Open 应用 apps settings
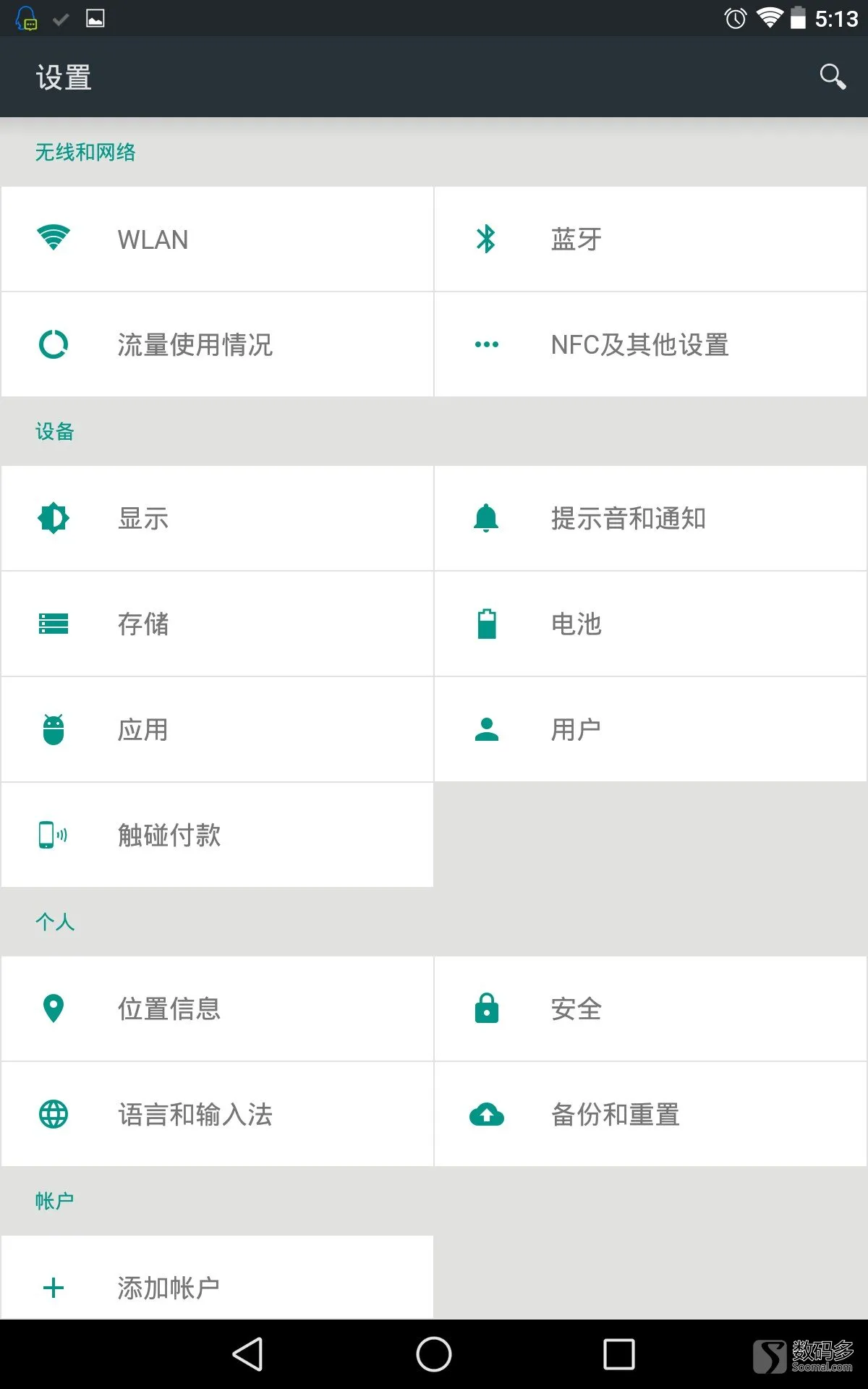 [217, 729]
